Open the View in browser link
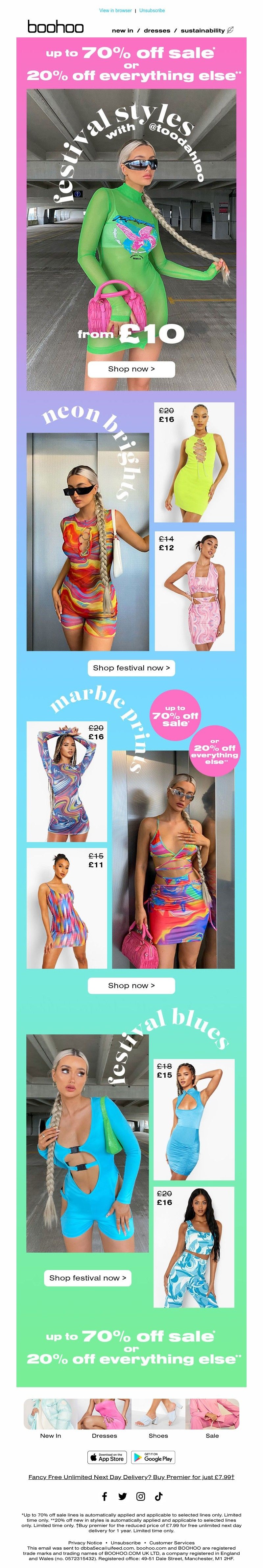The width and height of the screenshot is (263, 1568). coord(115,11)
